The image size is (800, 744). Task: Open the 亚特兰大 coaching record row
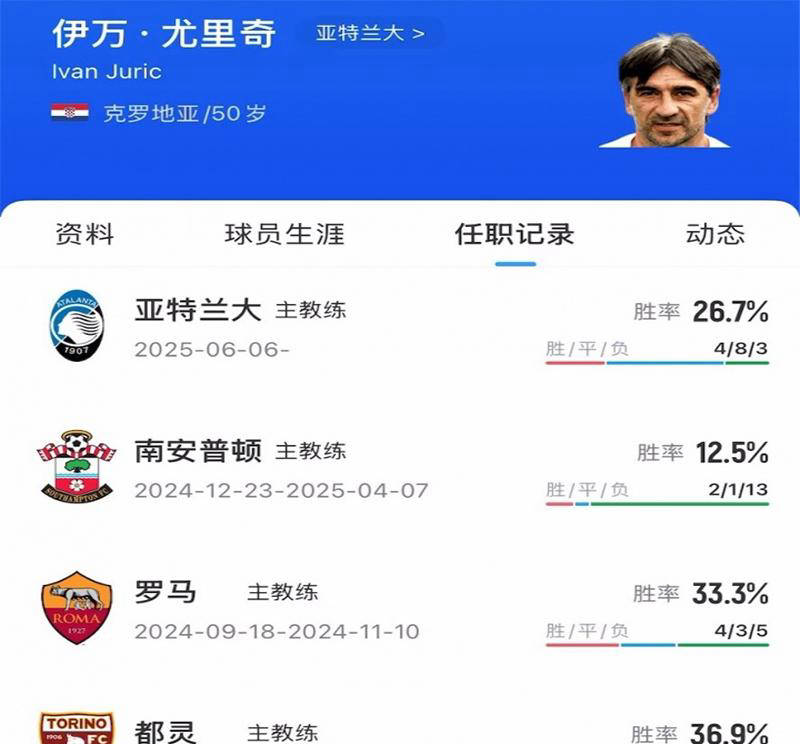(400, 328)
